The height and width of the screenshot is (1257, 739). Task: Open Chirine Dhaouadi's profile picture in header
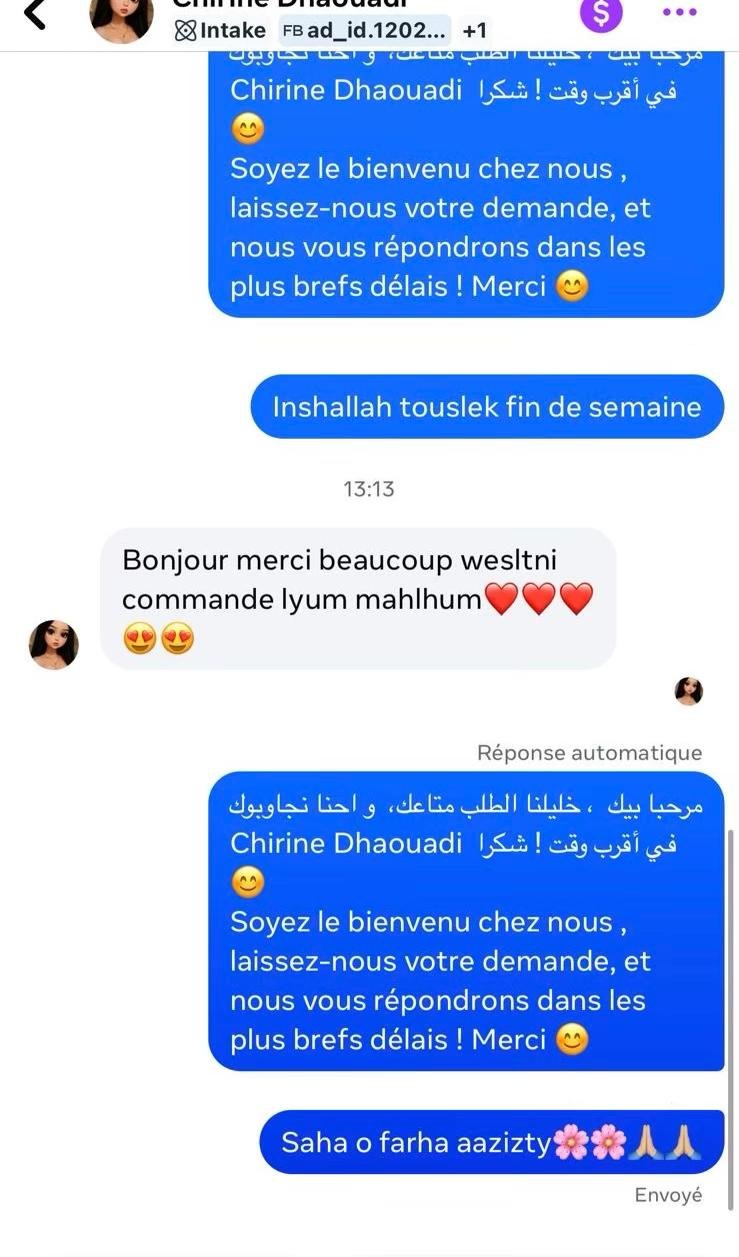pos(122,17)
